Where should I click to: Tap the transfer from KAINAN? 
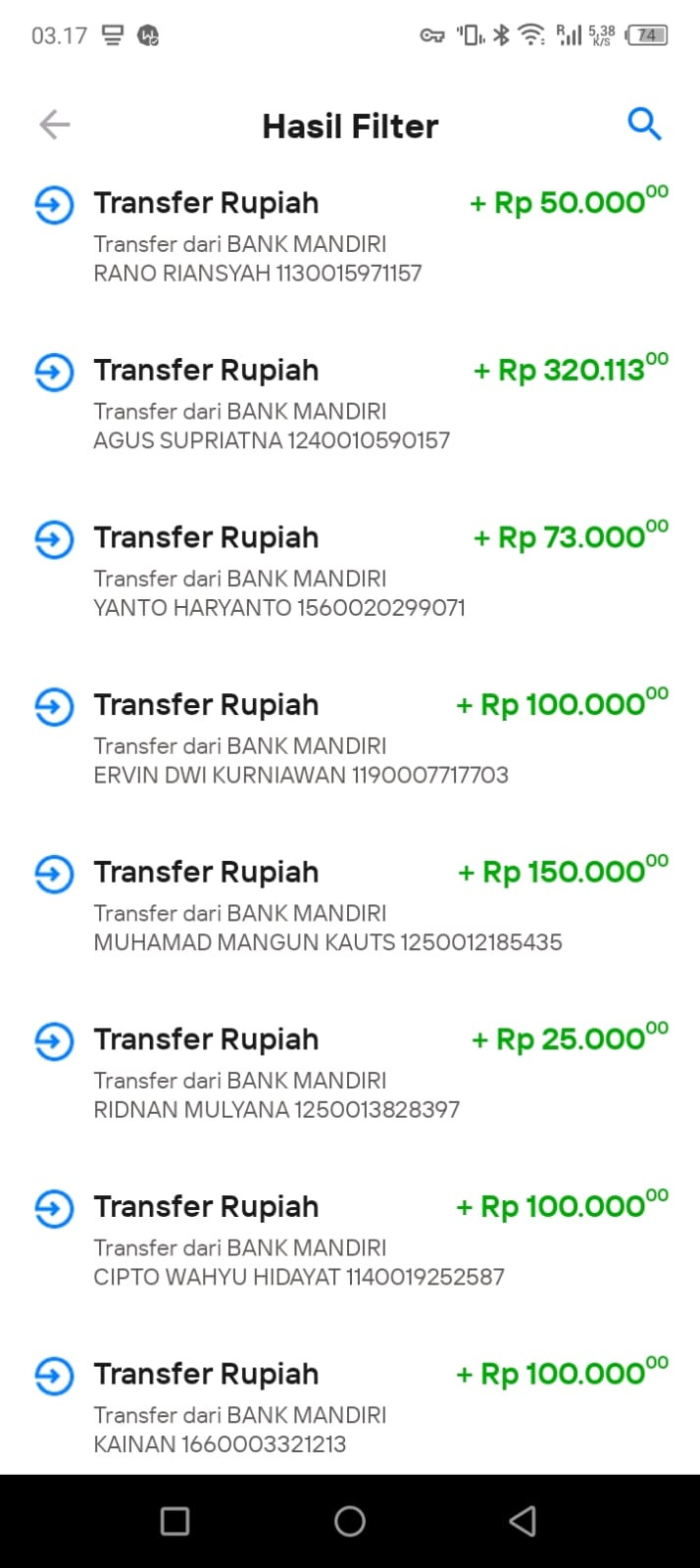point(350,1406)
